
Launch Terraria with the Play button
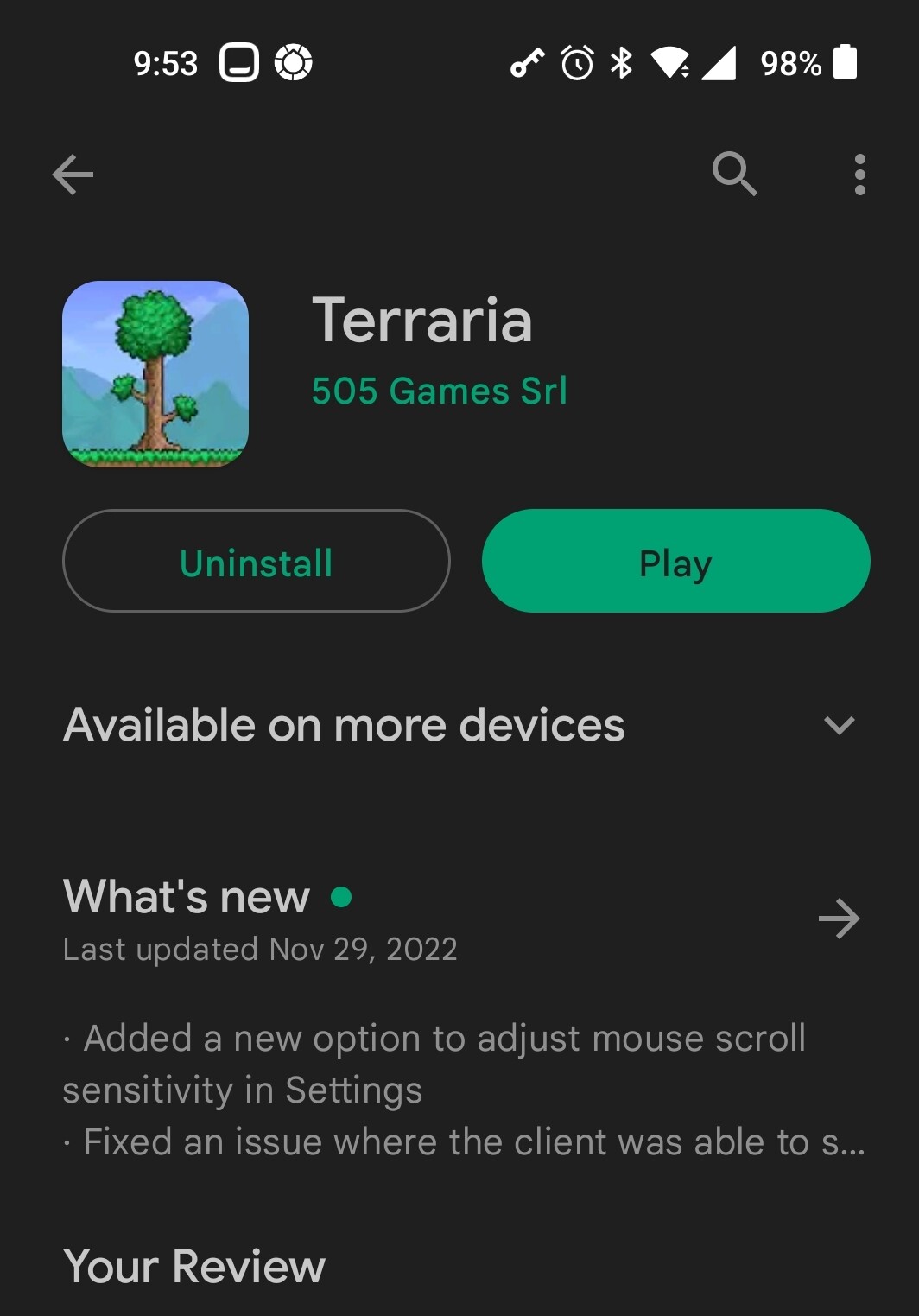[675, 562]
